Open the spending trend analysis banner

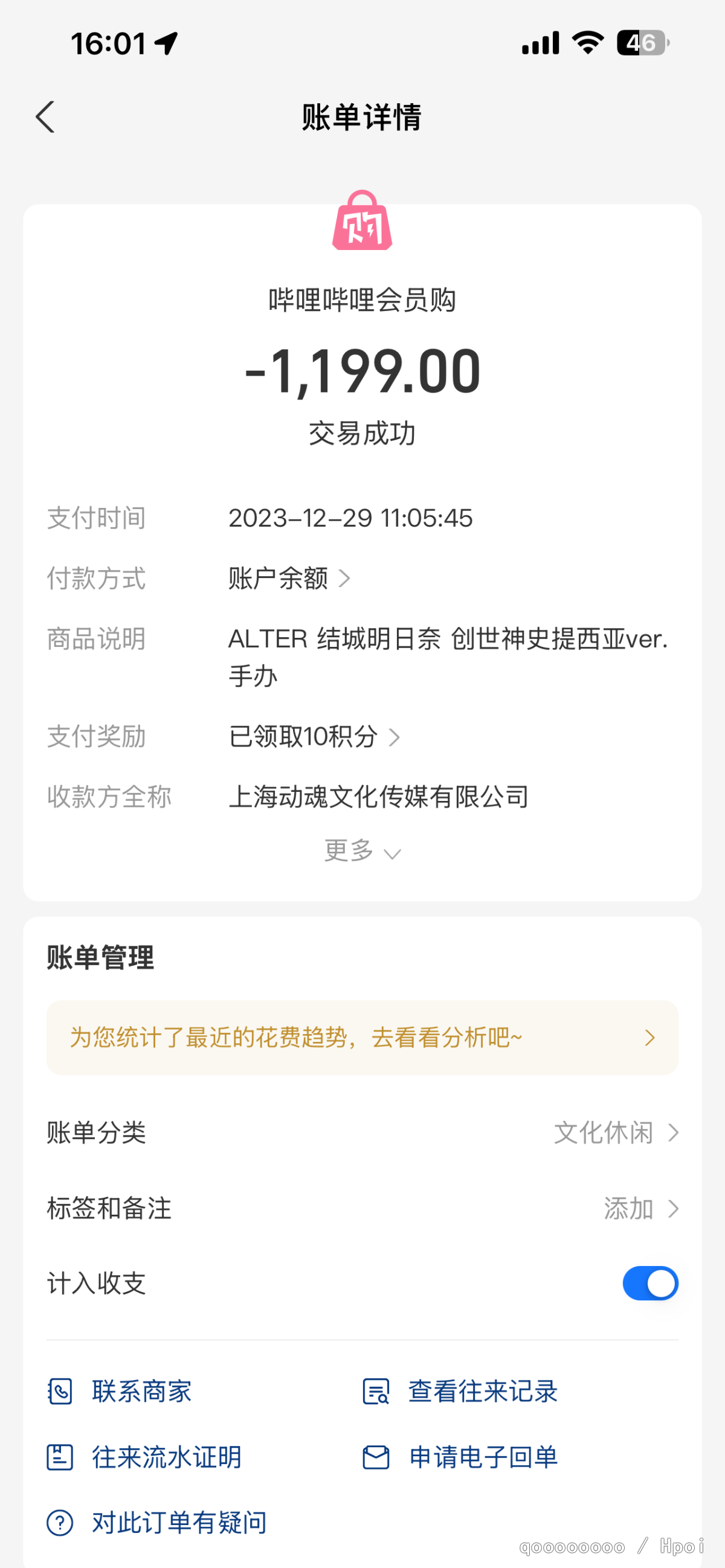(362, 1037)
